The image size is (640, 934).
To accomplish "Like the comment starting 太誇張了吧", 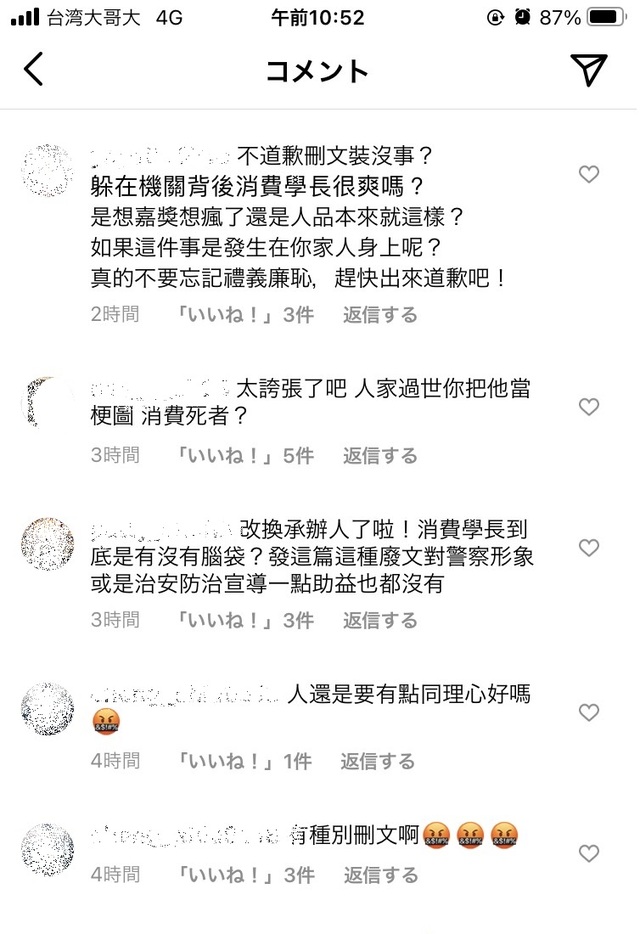I will (589, 407).
